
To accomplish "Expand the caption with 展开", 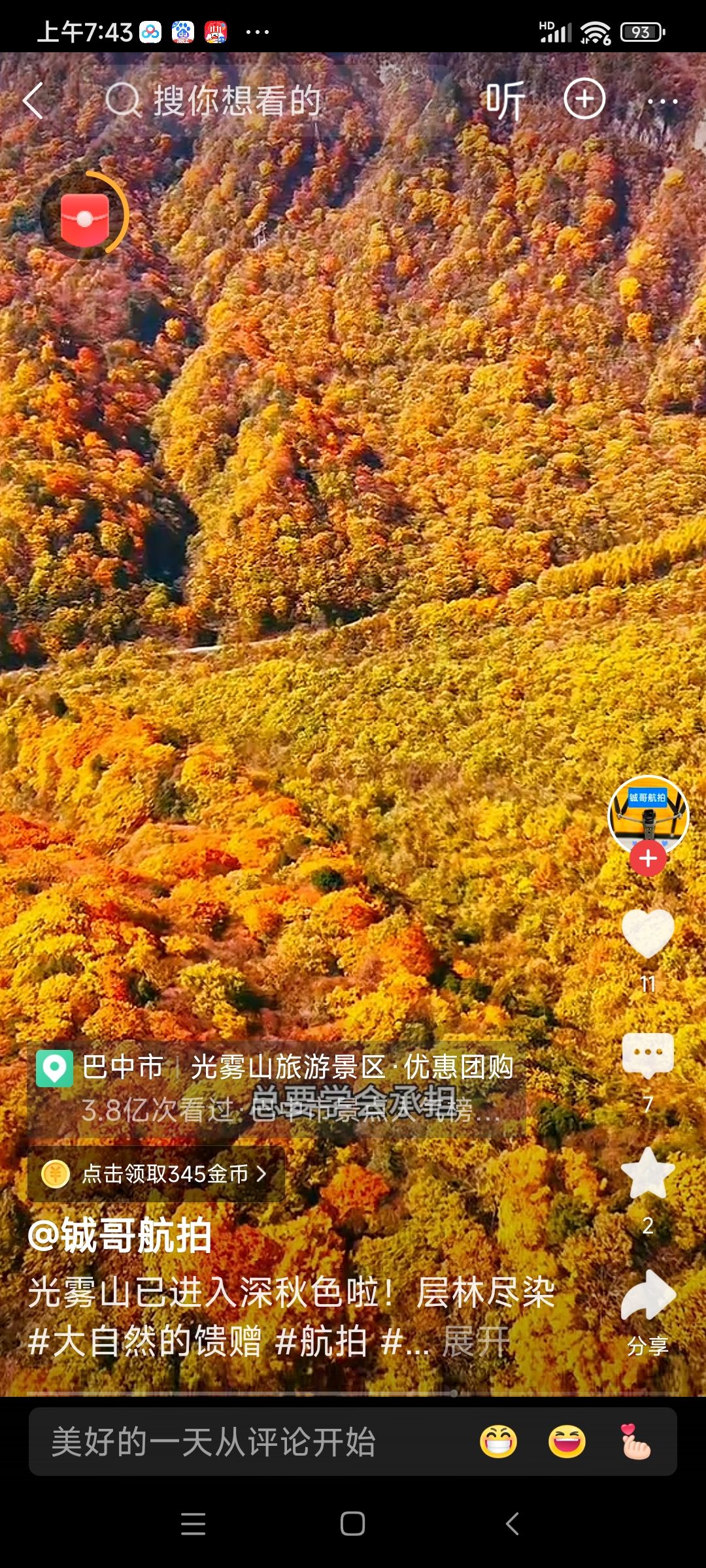I will pyautogui.click(x=475, y=1341).
